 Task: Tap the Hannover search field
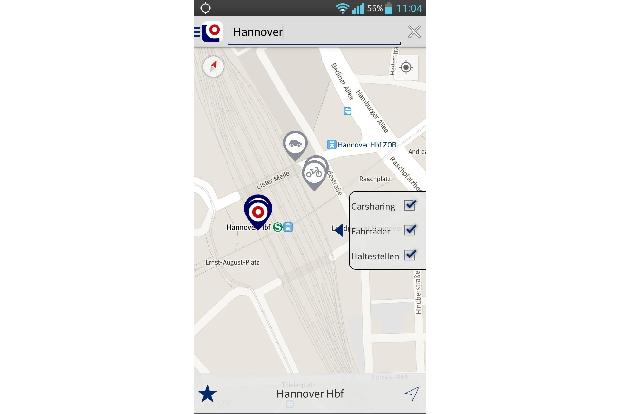[312, 32]
